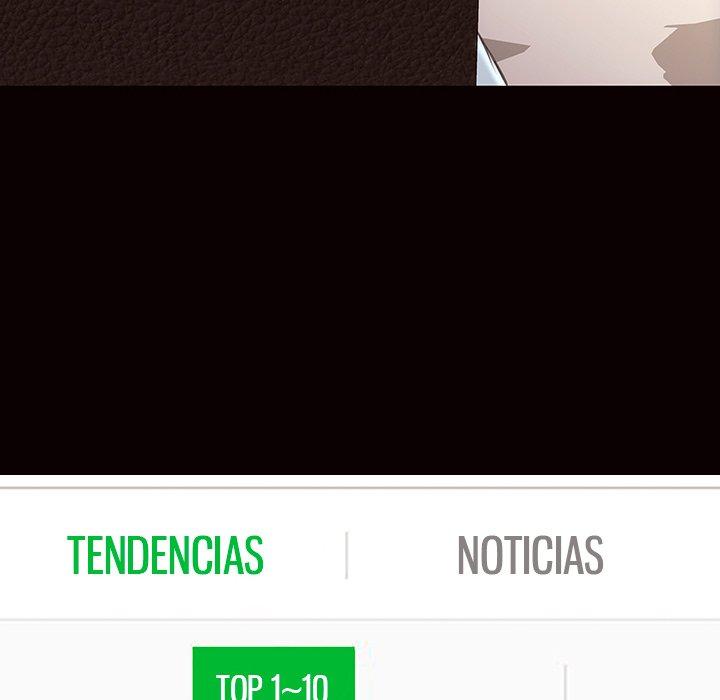Switch to the Tendencias tab
Image resolution: width=720 pixels, height=700 pixels.
point(165,555)
